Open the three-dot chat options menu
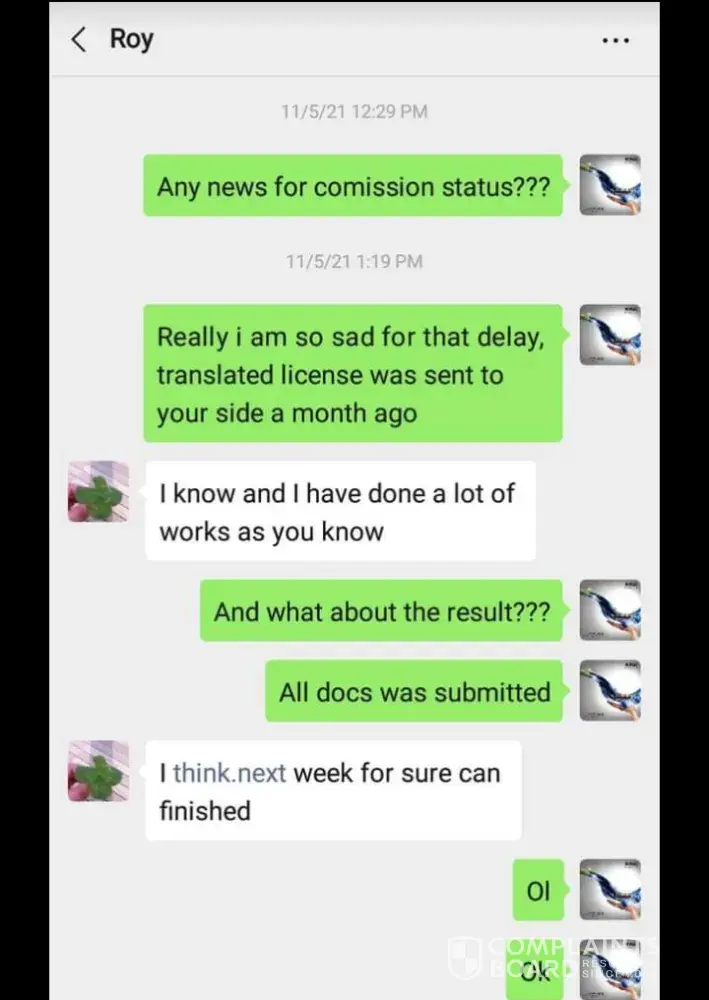Screen dimensions: 709x1000 [x=615, y=41]
